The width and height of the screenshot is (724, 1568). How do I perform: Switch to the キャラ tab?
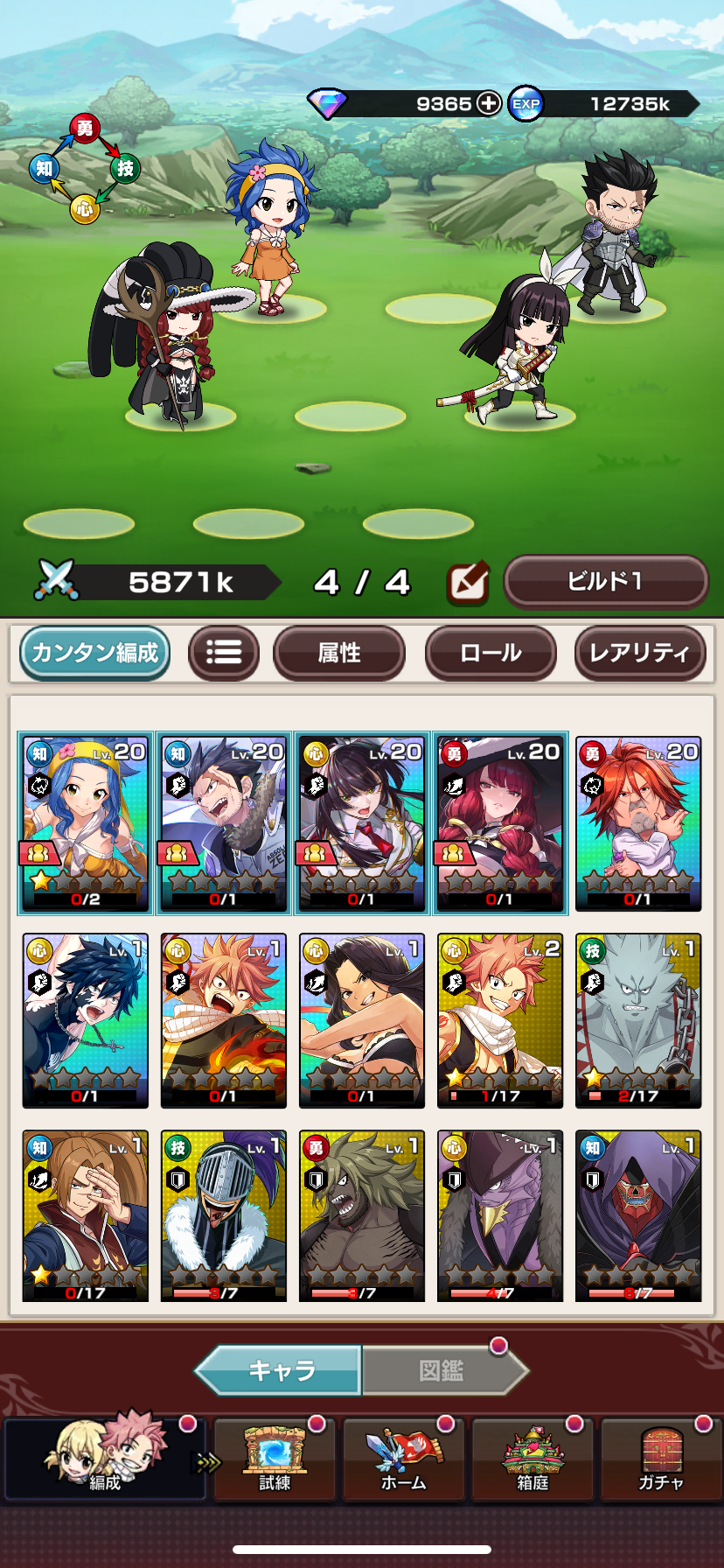point(280,1370)
